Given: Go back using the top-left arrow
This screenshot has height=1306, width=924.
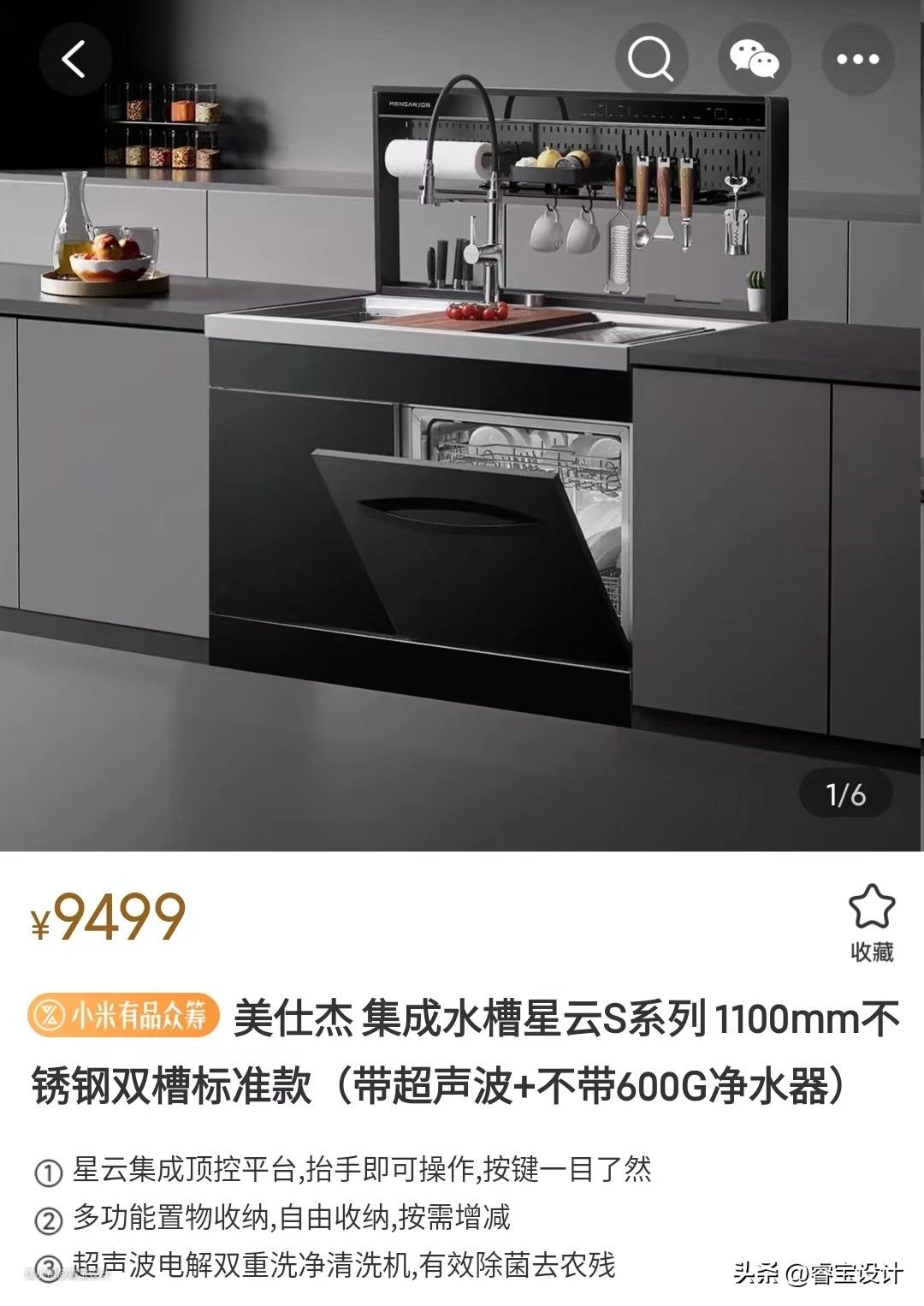Looking at the screenshot, I should [x=75, y=59].
